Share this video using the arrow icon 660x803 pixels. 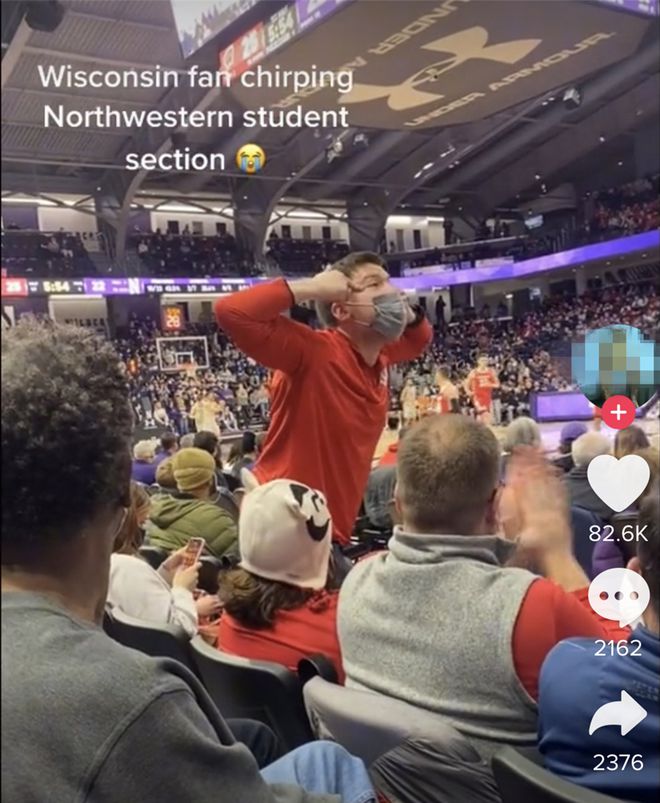(x=618, y=714)
